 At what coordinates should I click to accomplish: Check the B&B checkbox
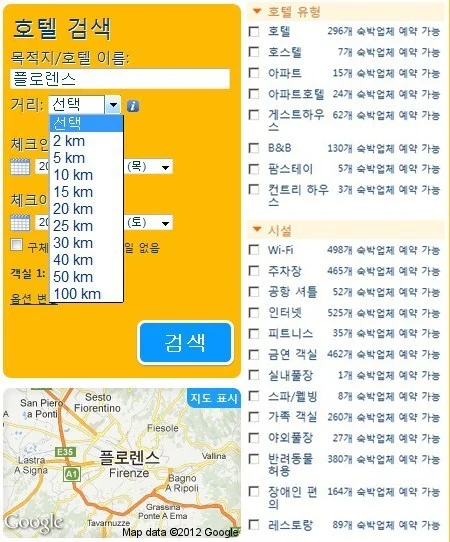pyautogui.click(x=254, y=148)
